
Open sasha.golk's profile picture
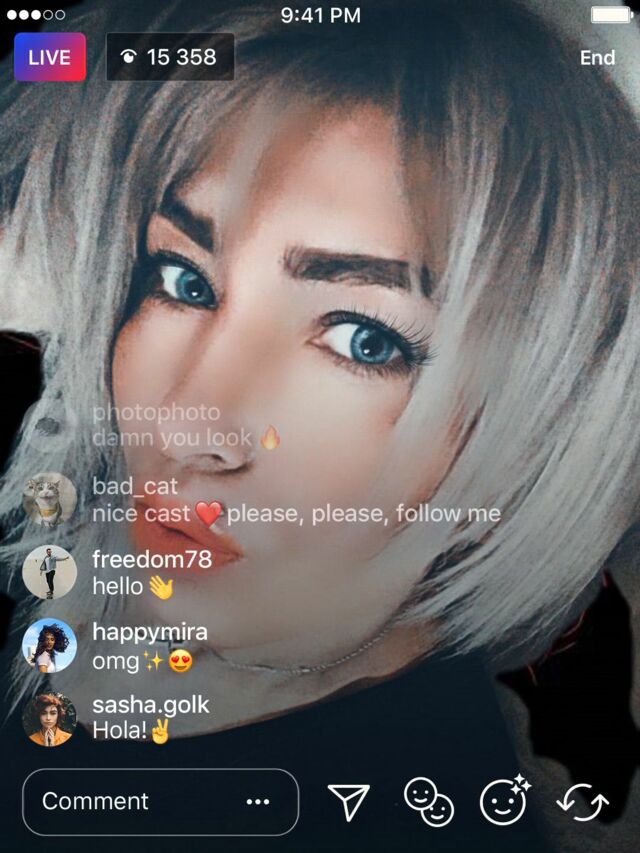[x=49, y=719]
